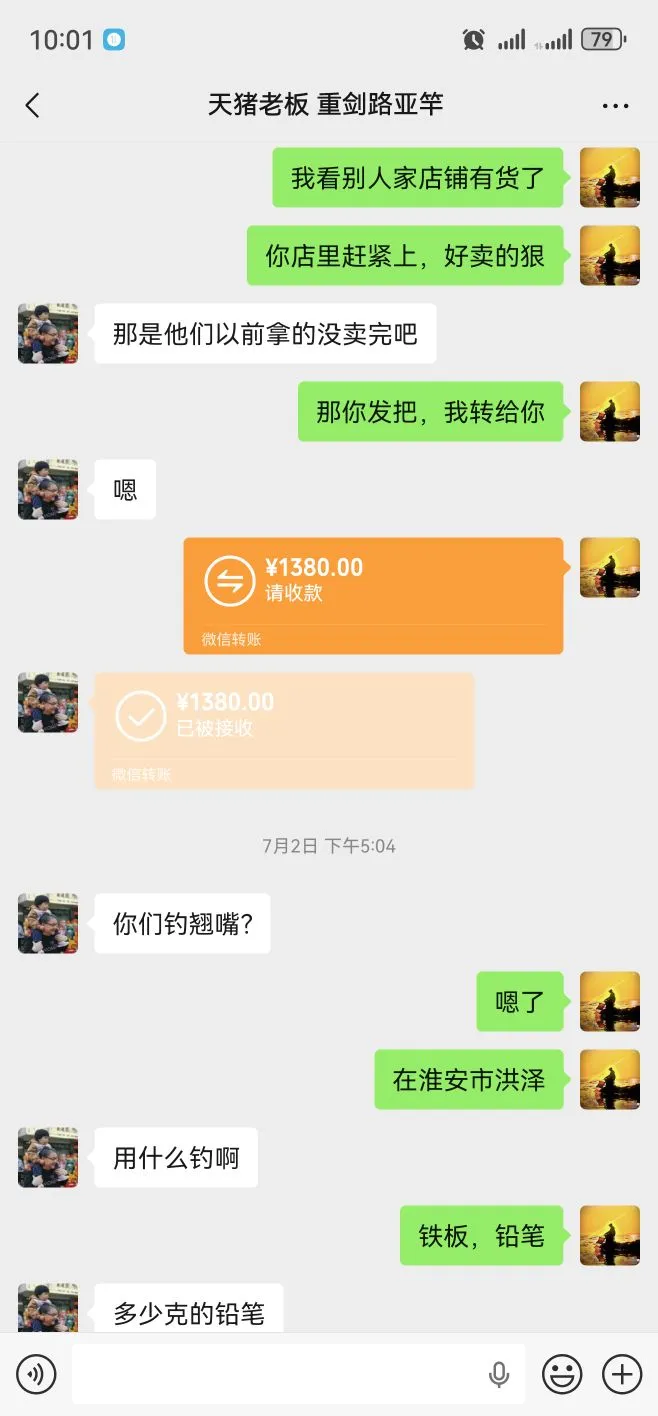Open the plus attachments menu
This screenshot has width=658, height=1416.
(621, 1374)
